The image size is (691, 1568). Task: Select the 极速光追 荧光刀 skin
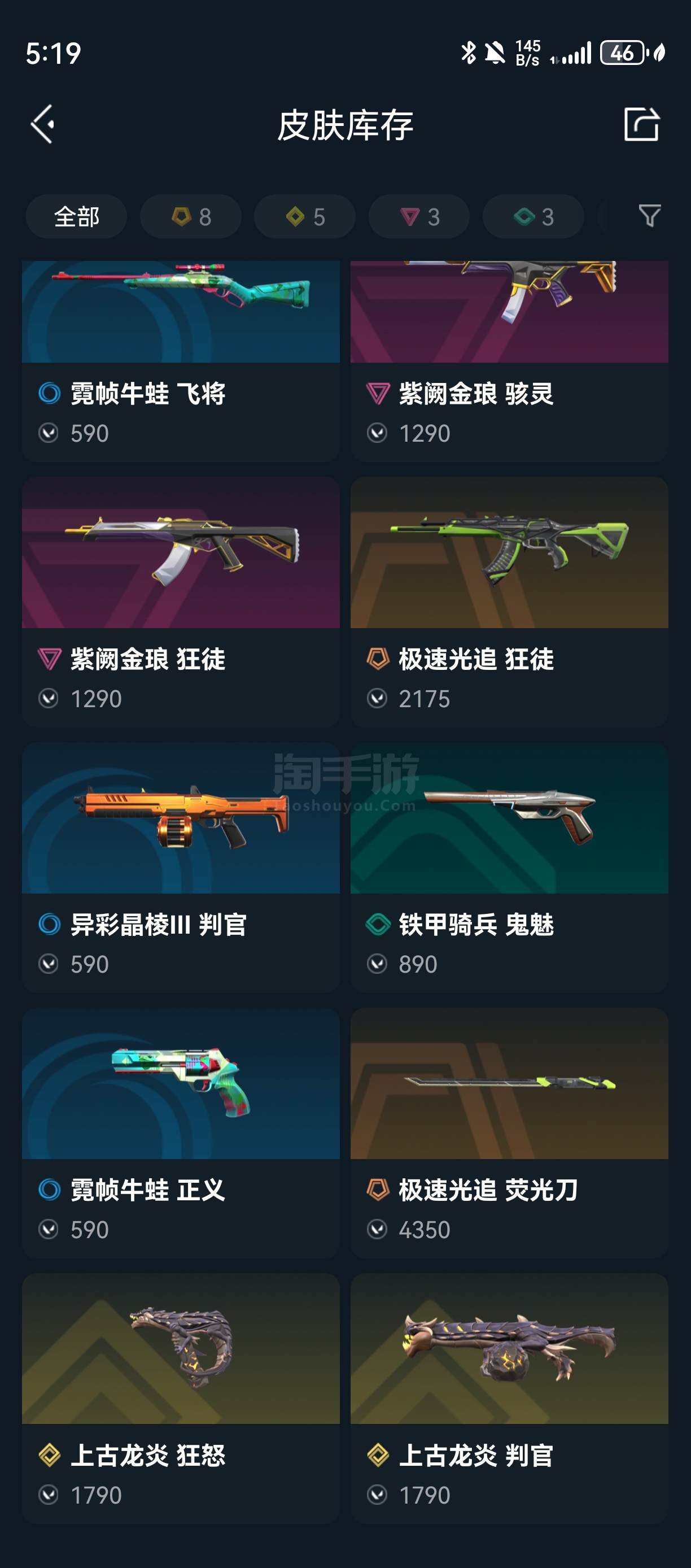509,1133
